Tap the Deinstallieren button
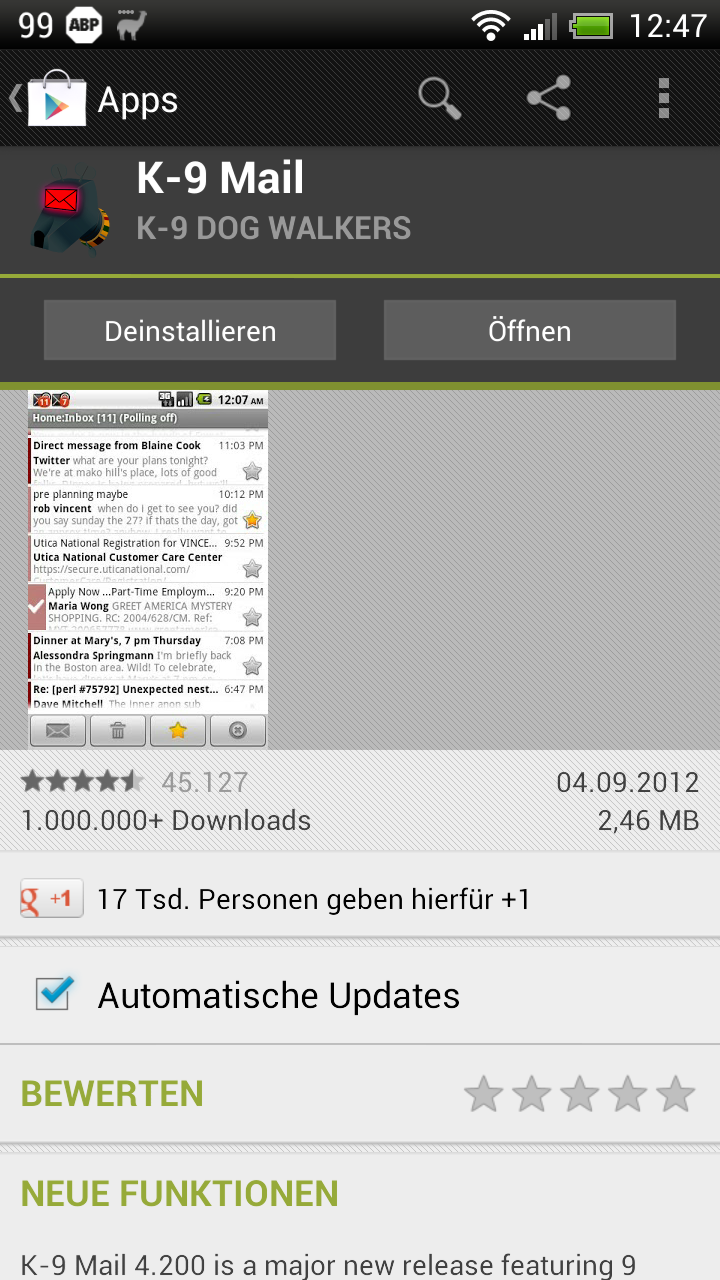This screenshot has width=720, height=1280. click(190, 331)
